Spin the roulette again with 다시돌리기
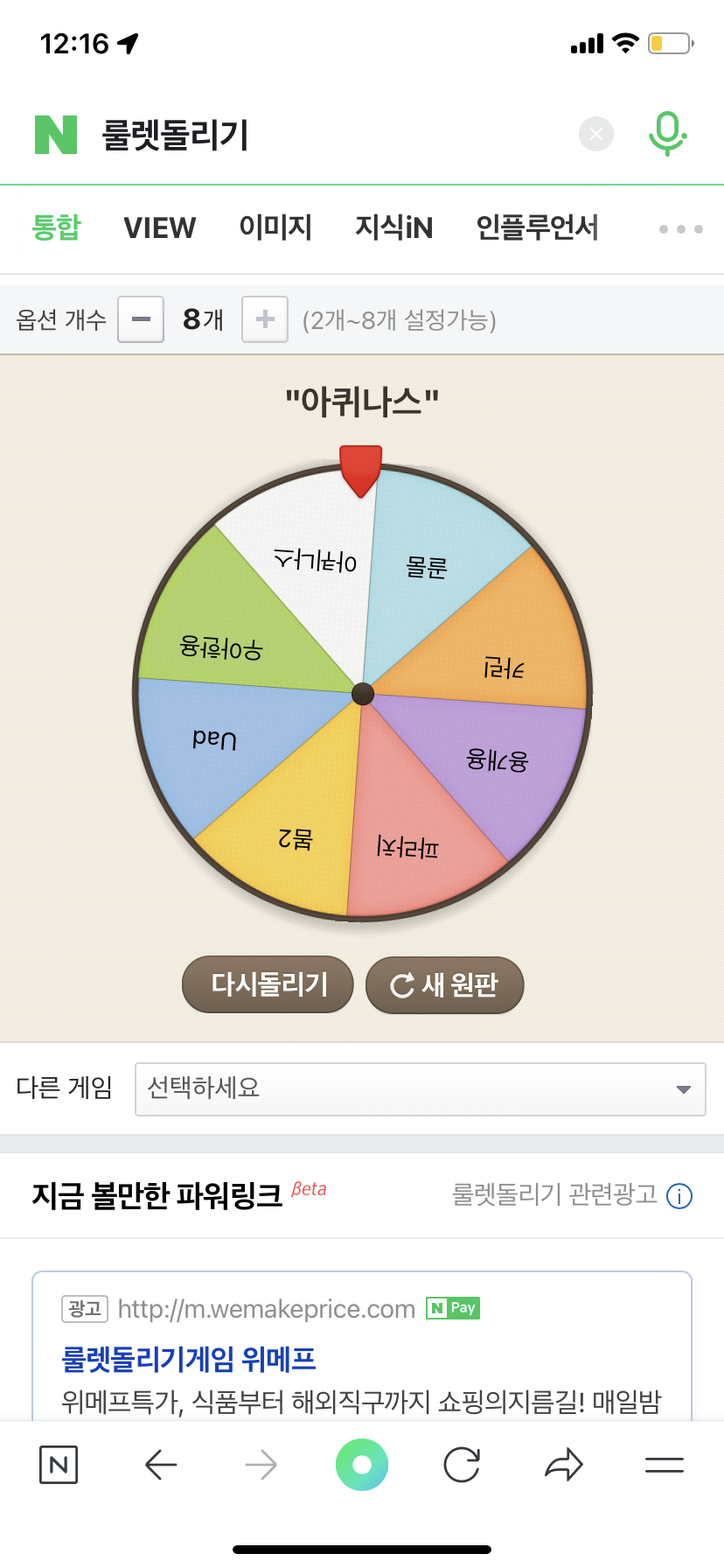This screenshot has height=1568, width=724. point(268,984)
